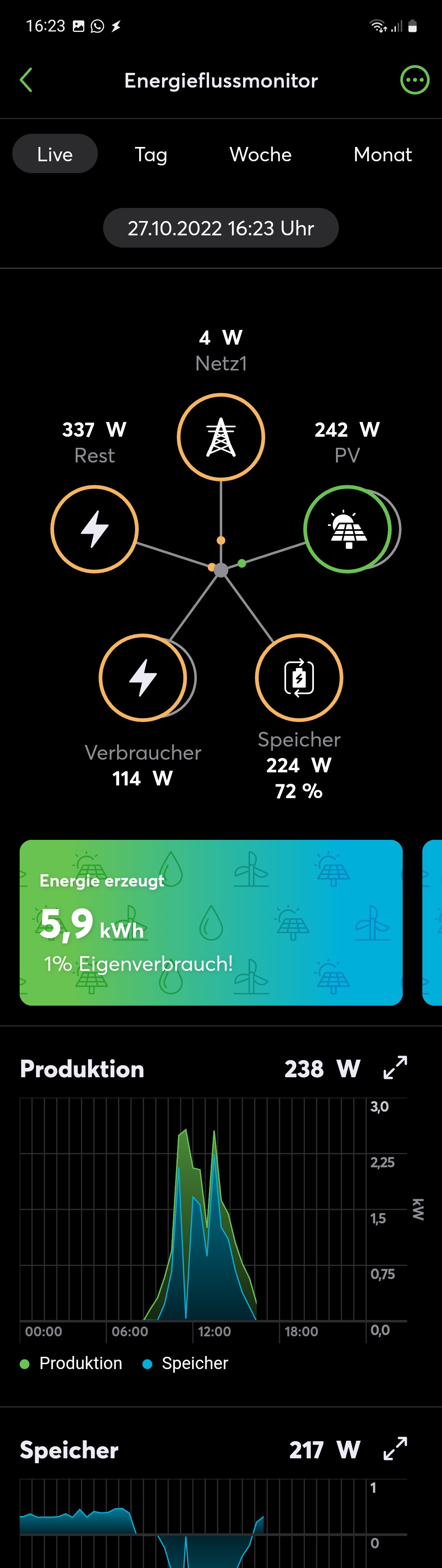Open the three-dot options menu
The image size is (442, 1568).
tap(415, 80)
